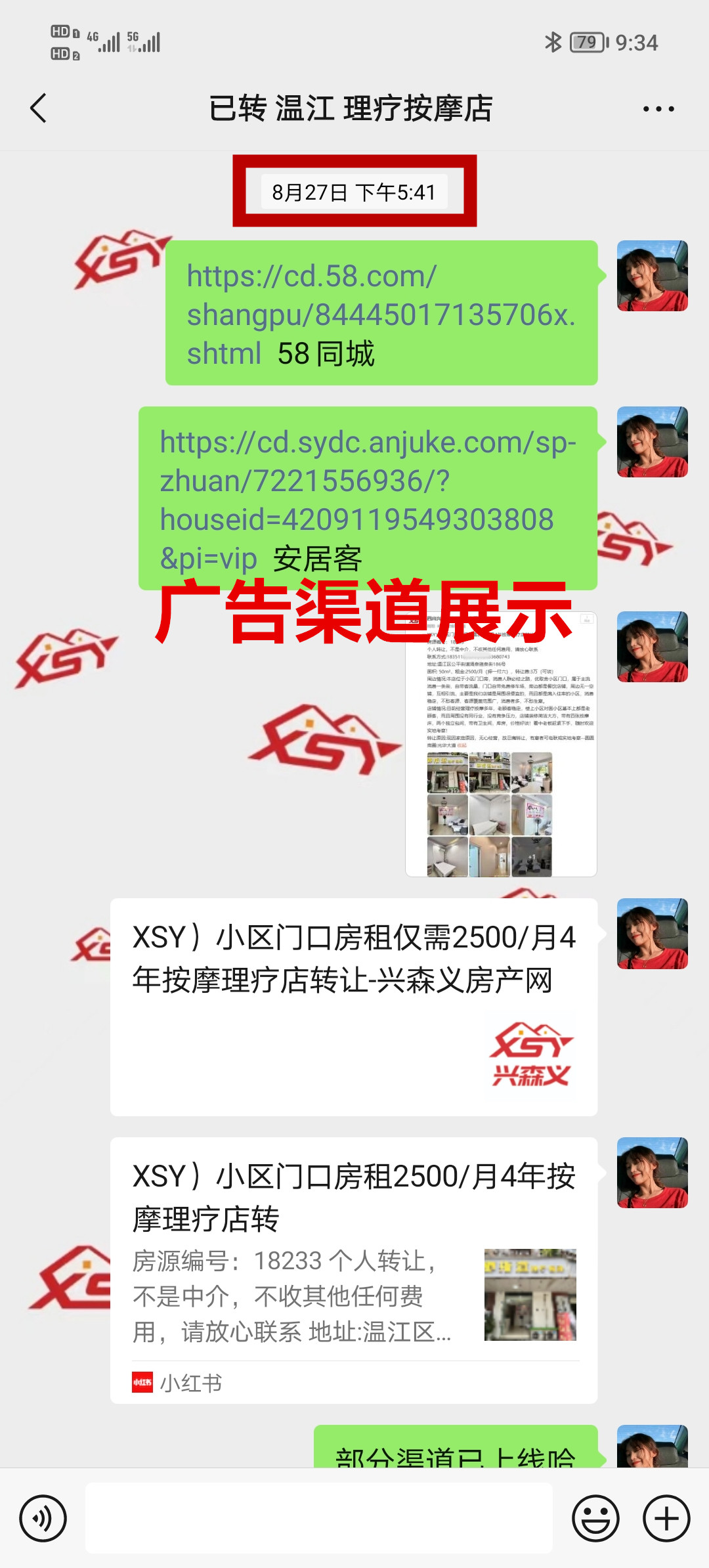709x1568 pixels.
Task: Open the 兴森义房产网 shared link card
Action: tap(354, 1007)
